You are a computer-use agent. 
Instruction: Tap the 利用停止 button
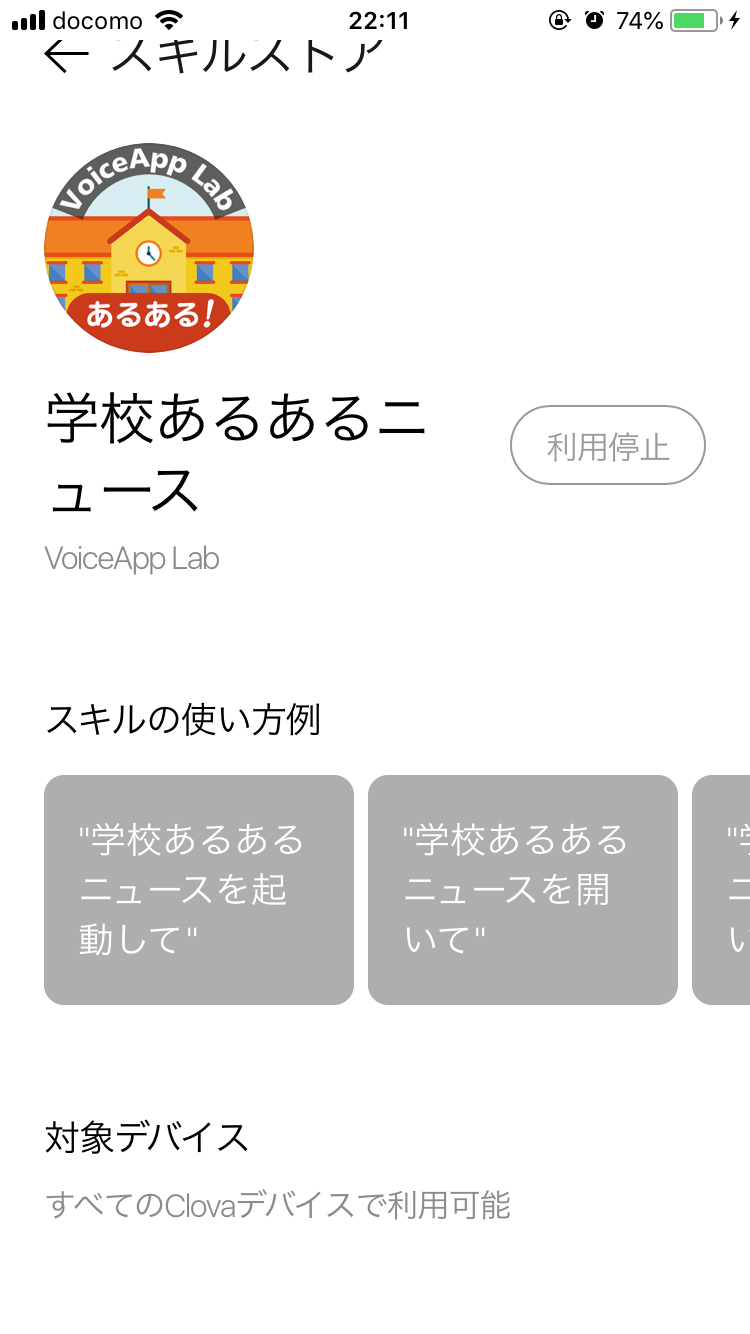coord(608,445)
